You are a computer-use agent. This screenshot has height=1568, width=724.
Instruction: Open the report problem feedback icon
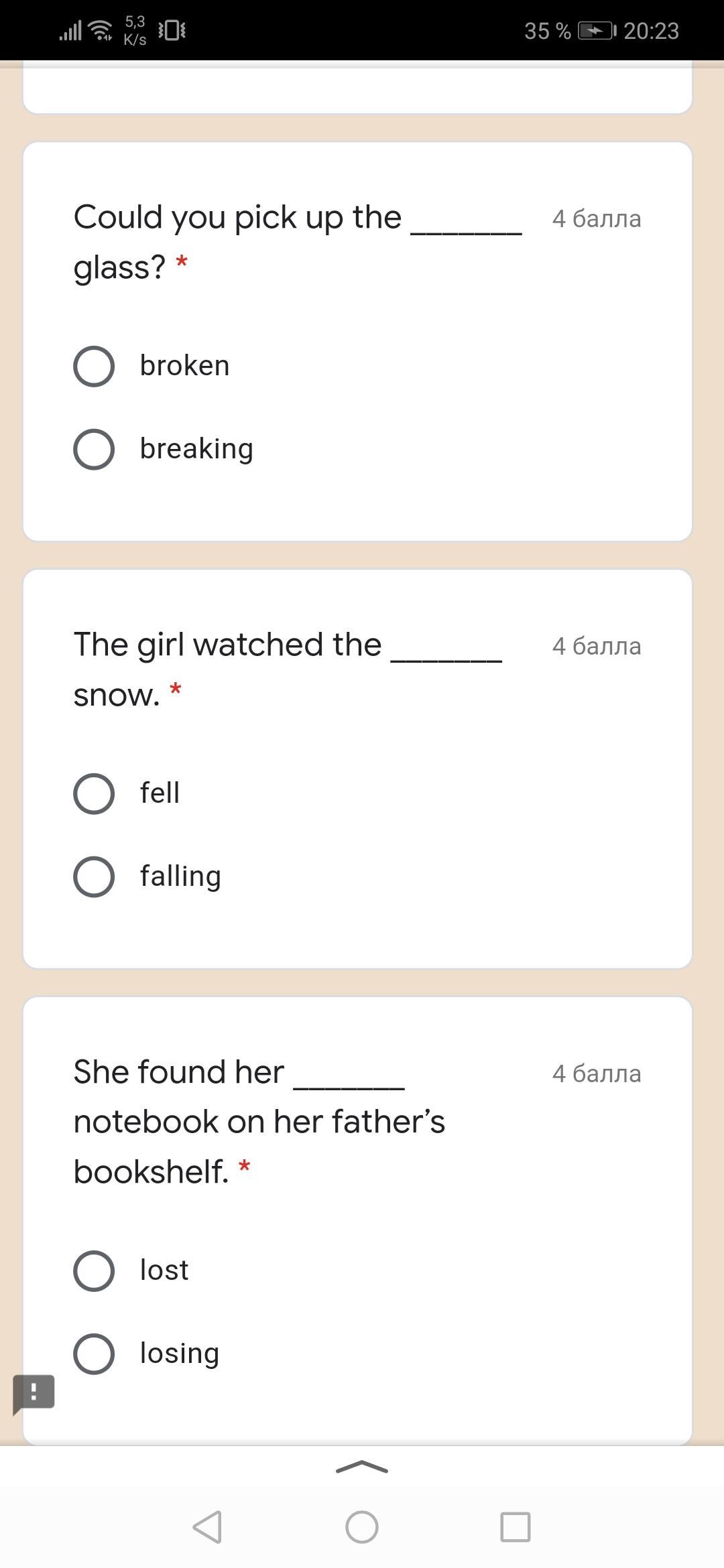point(34,1394)
